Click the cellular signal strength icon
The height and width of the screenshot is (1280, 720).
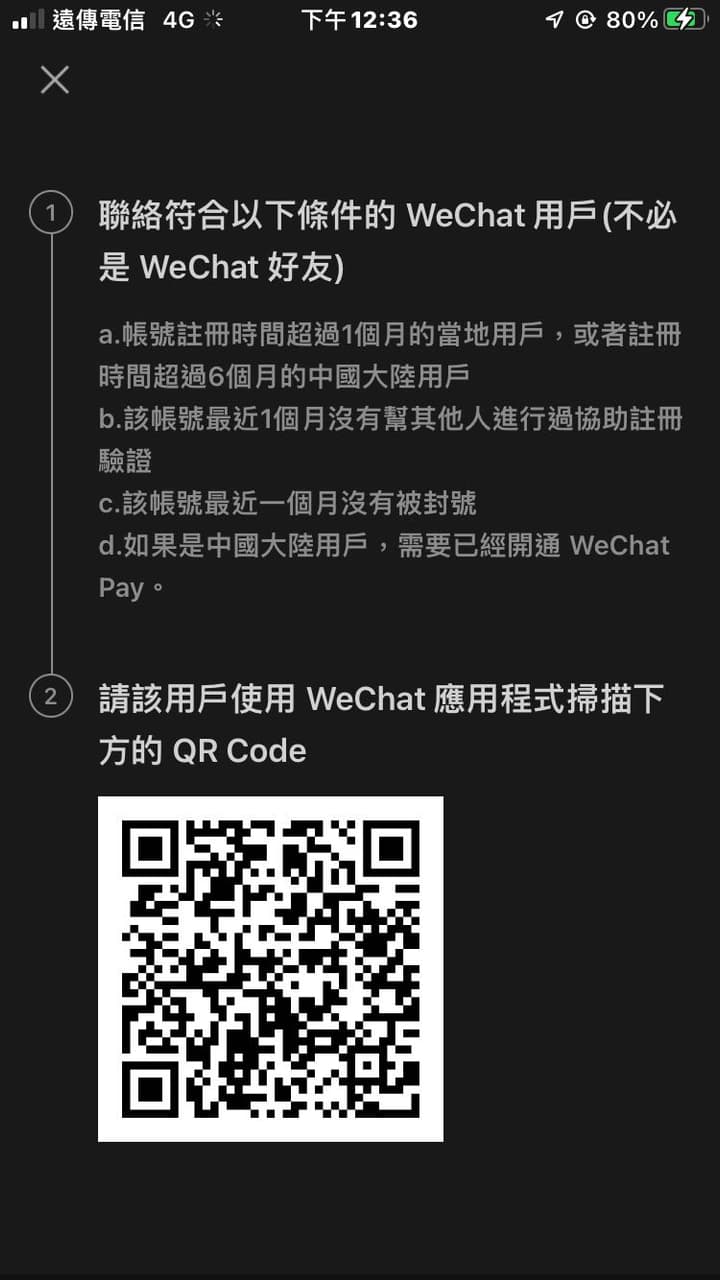[x=25, y=18]
